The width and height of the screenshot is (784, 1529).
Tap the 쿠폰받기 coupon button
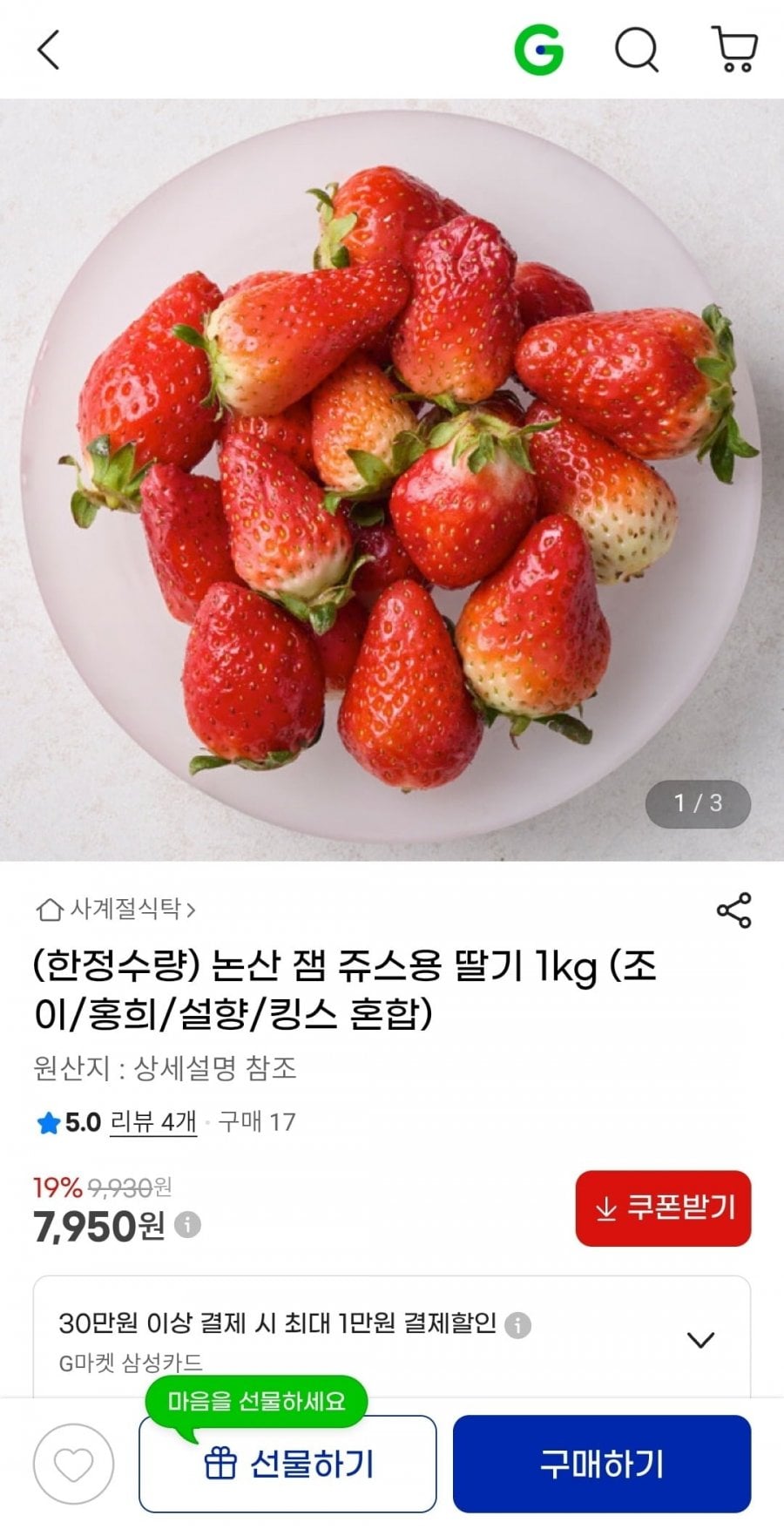tap(663, 1208)
